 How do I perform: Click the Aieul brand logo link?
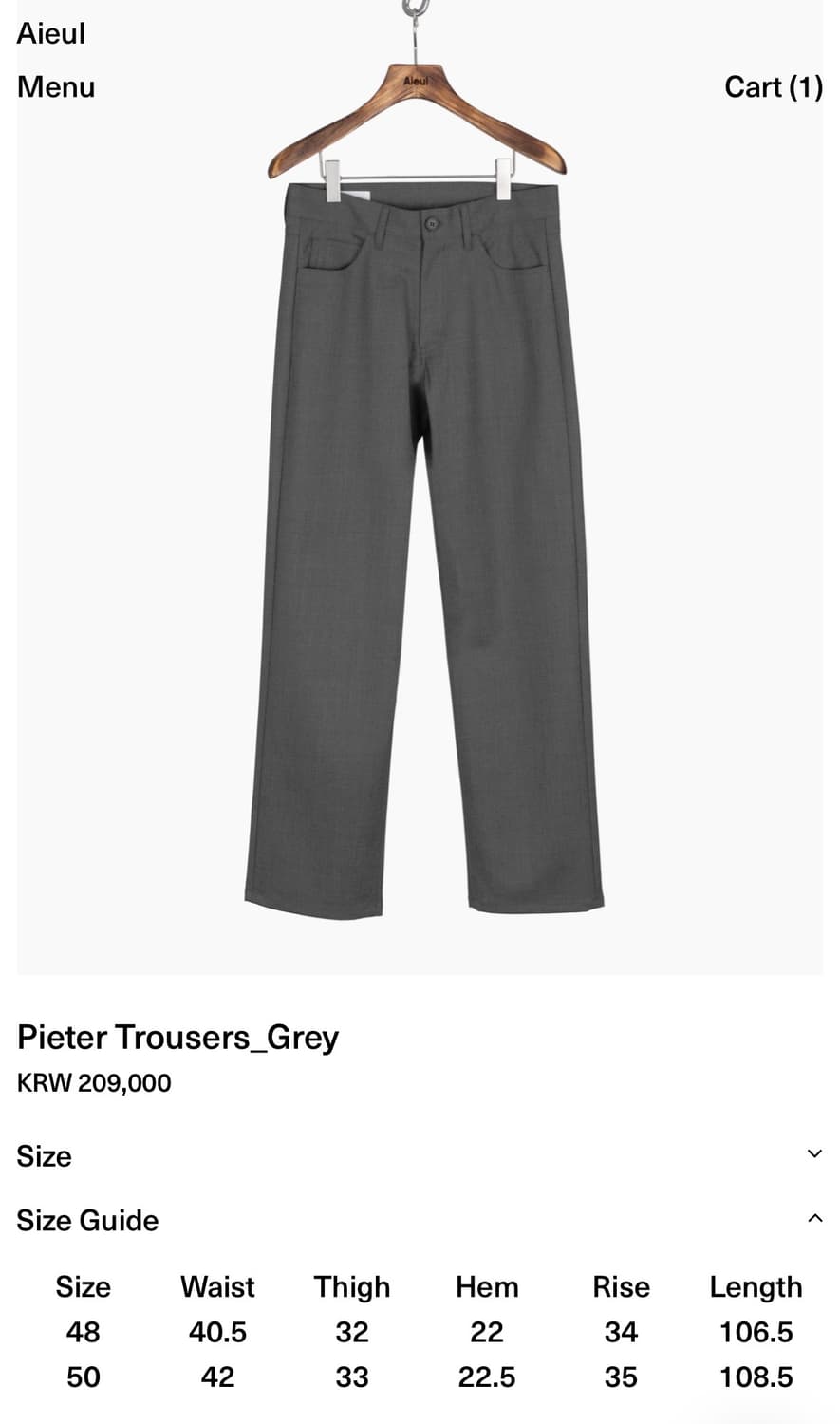tap(51, 32)
